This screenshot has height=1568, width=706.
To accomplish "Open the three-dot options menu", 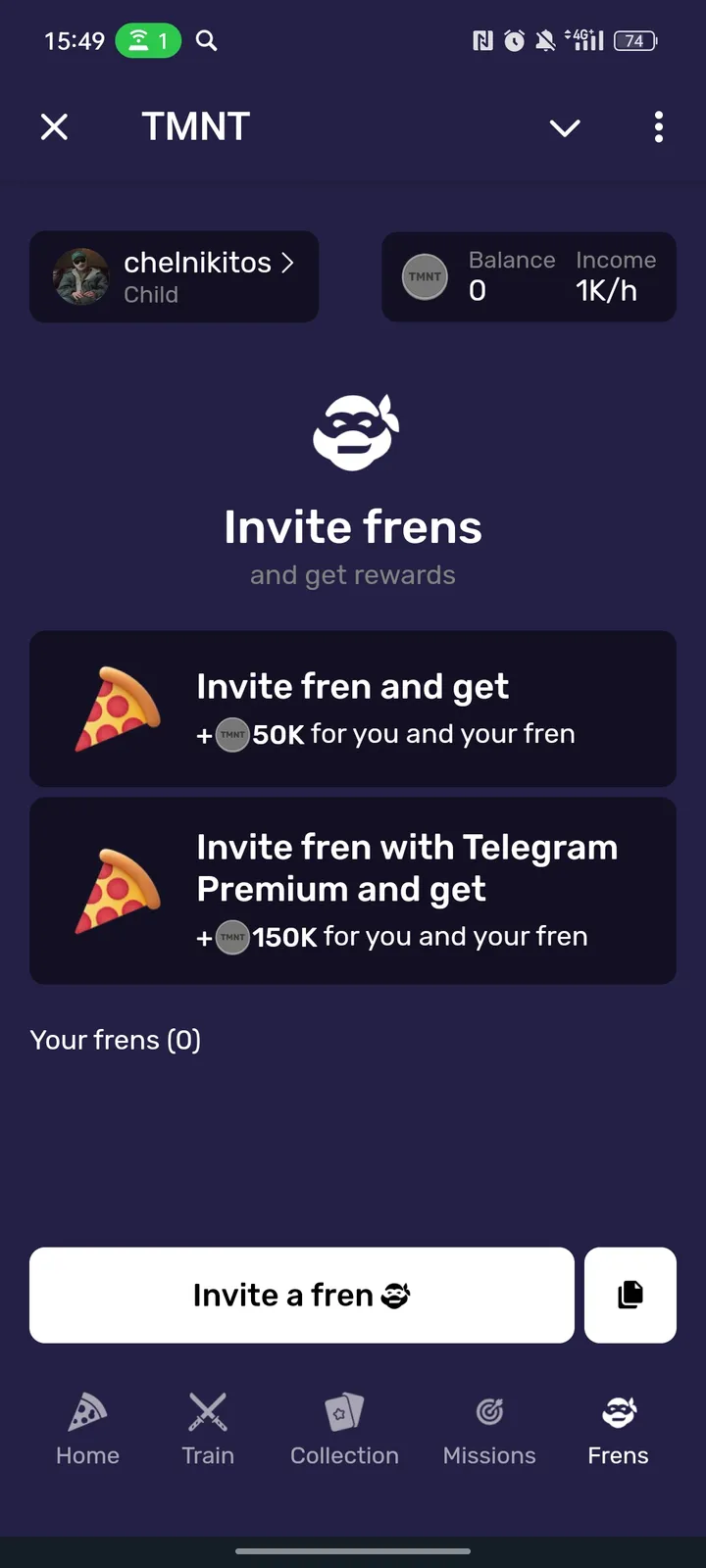I will point(658,127).
